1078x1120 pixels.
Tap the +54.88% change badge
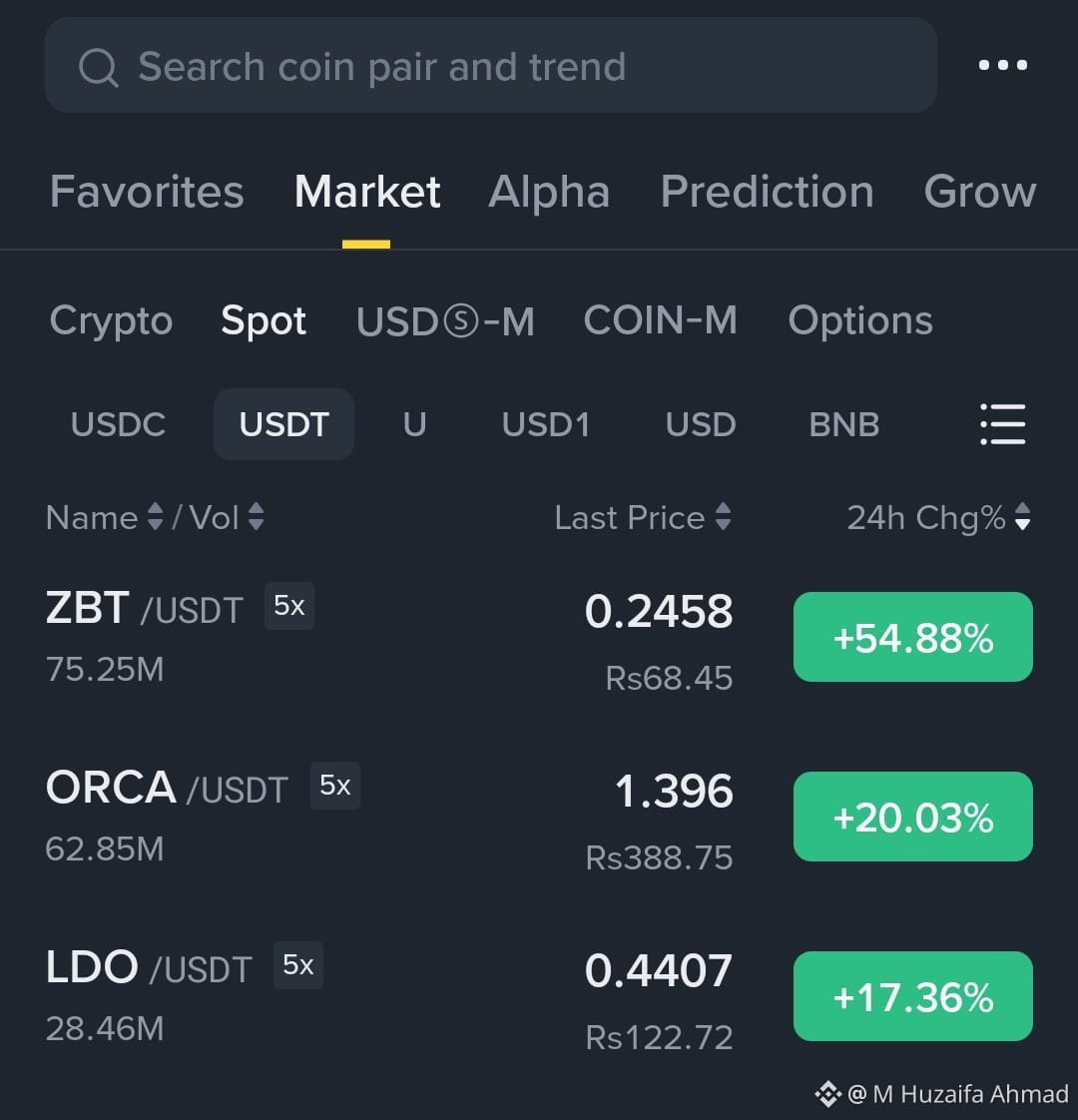[913, 637]
